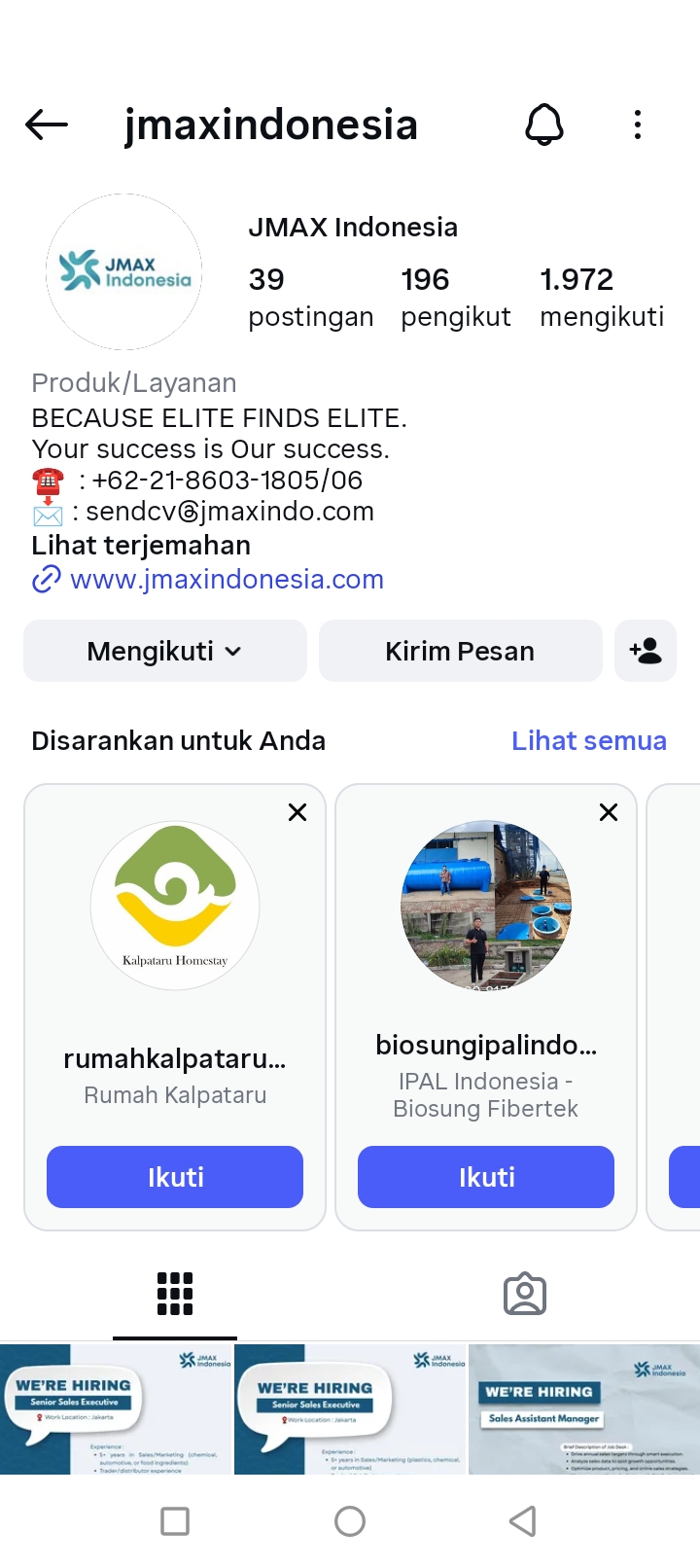Select the posts grid tab

pos(175,1295)
